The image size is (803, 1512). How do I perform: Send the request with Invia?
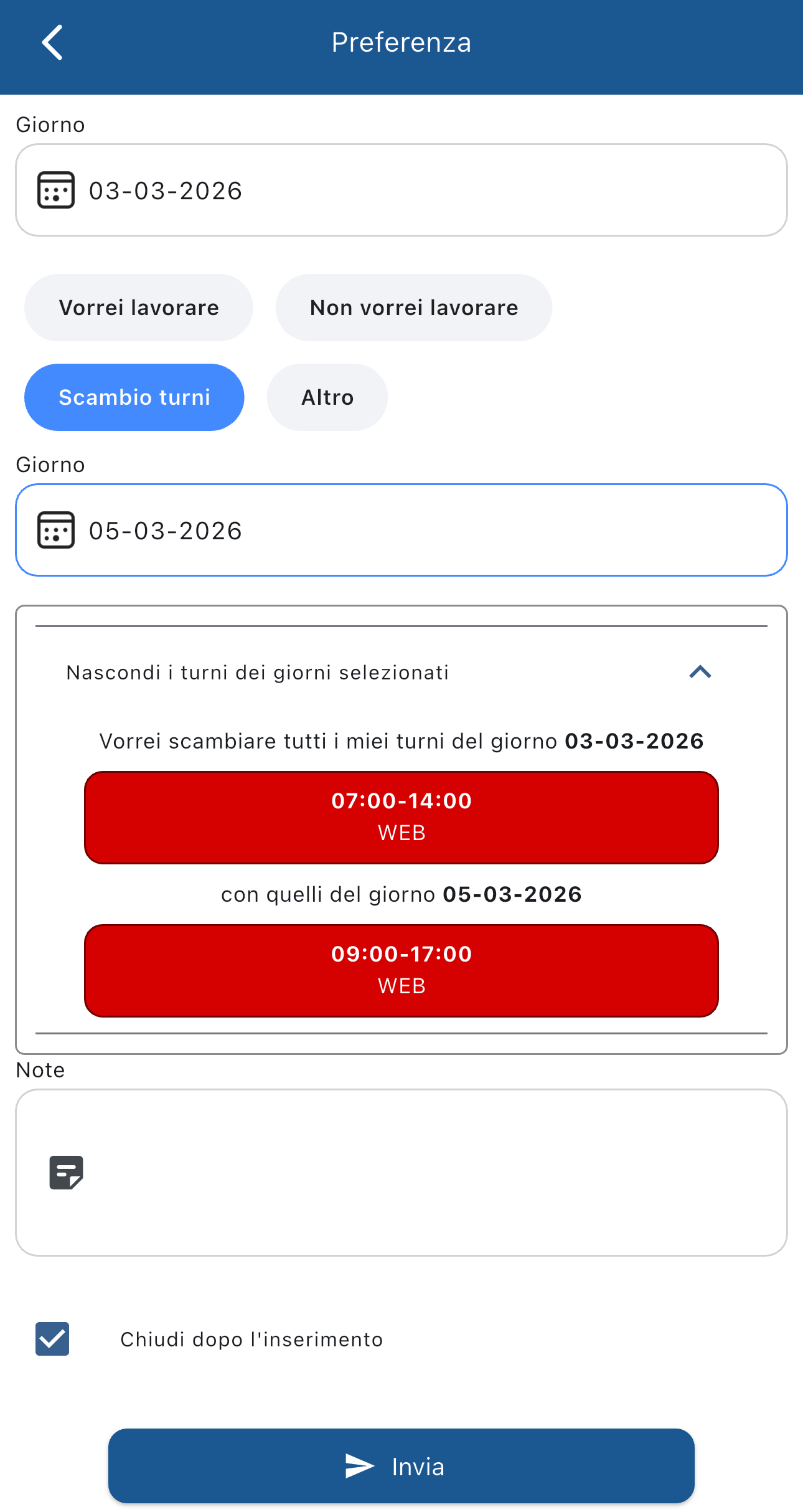[401, 1466]
